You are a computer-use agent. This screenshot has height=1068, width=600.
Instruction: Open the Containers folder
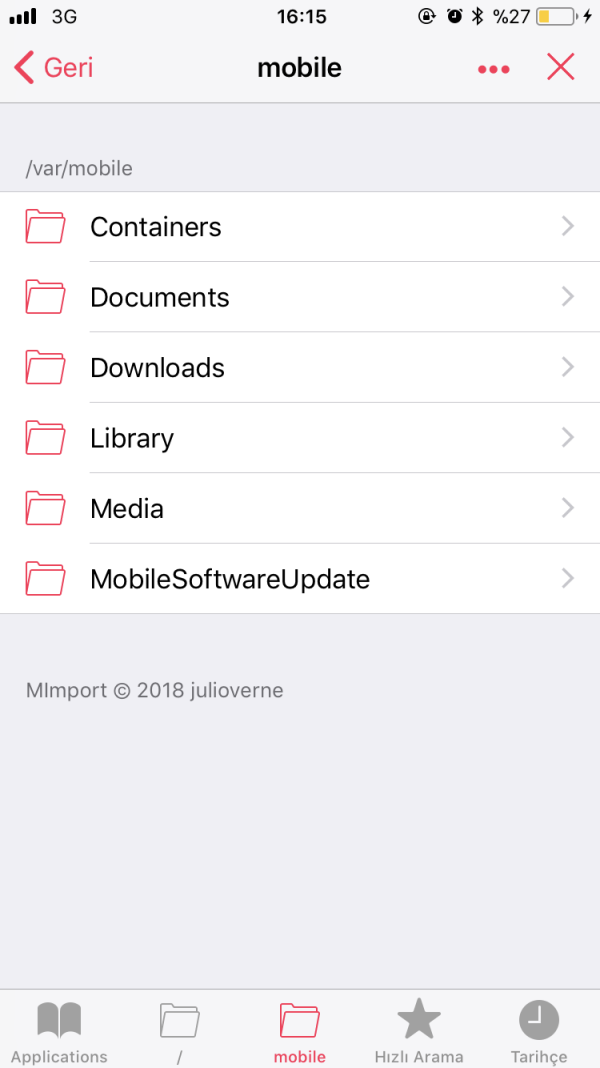[300, 227]
